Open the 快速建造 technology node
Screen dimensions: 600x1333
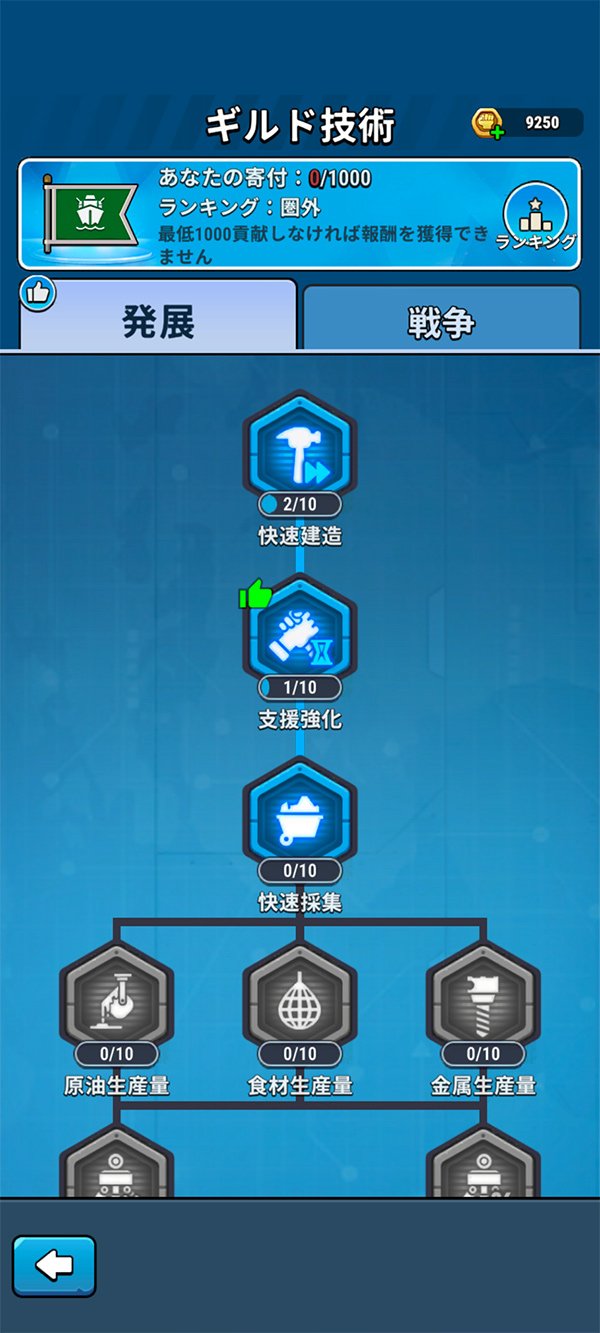click(300, 448)
